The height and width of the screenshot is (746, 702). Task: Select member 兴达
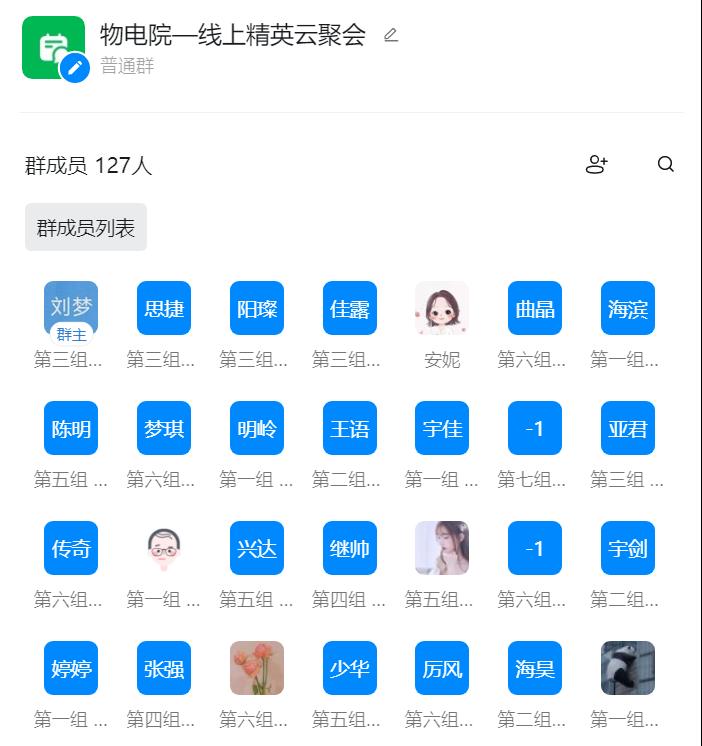(257, 548)
